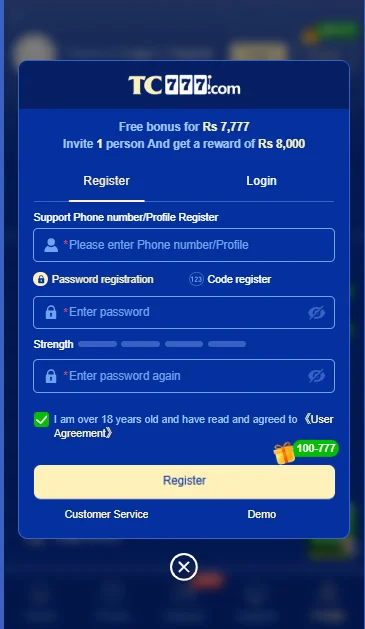The height and width of the screenshot is (629, 365).
Task: Close the registration dialog
Action: coord(184,567)
